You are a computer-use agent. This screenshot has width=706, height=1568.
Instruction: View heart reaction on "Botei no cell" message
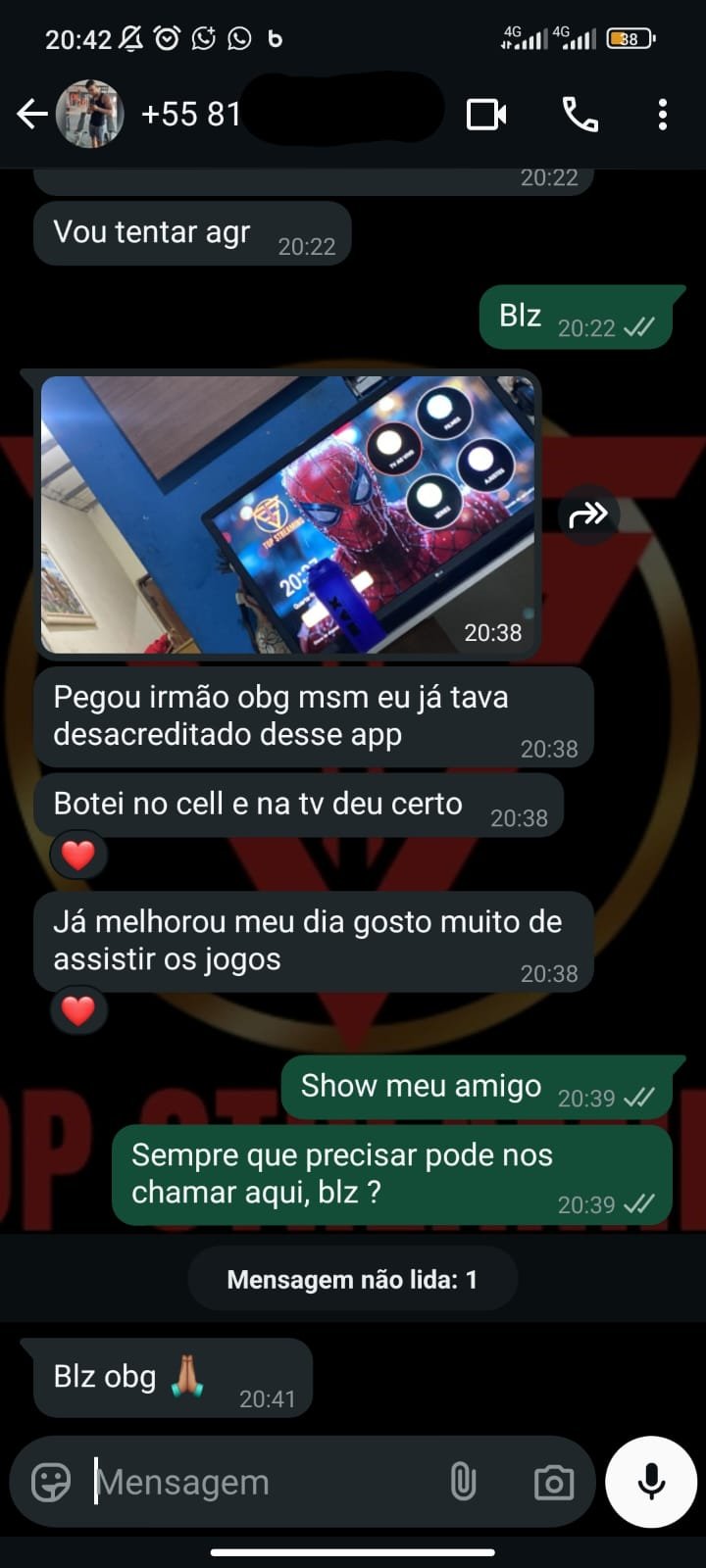tap(78, 856)
